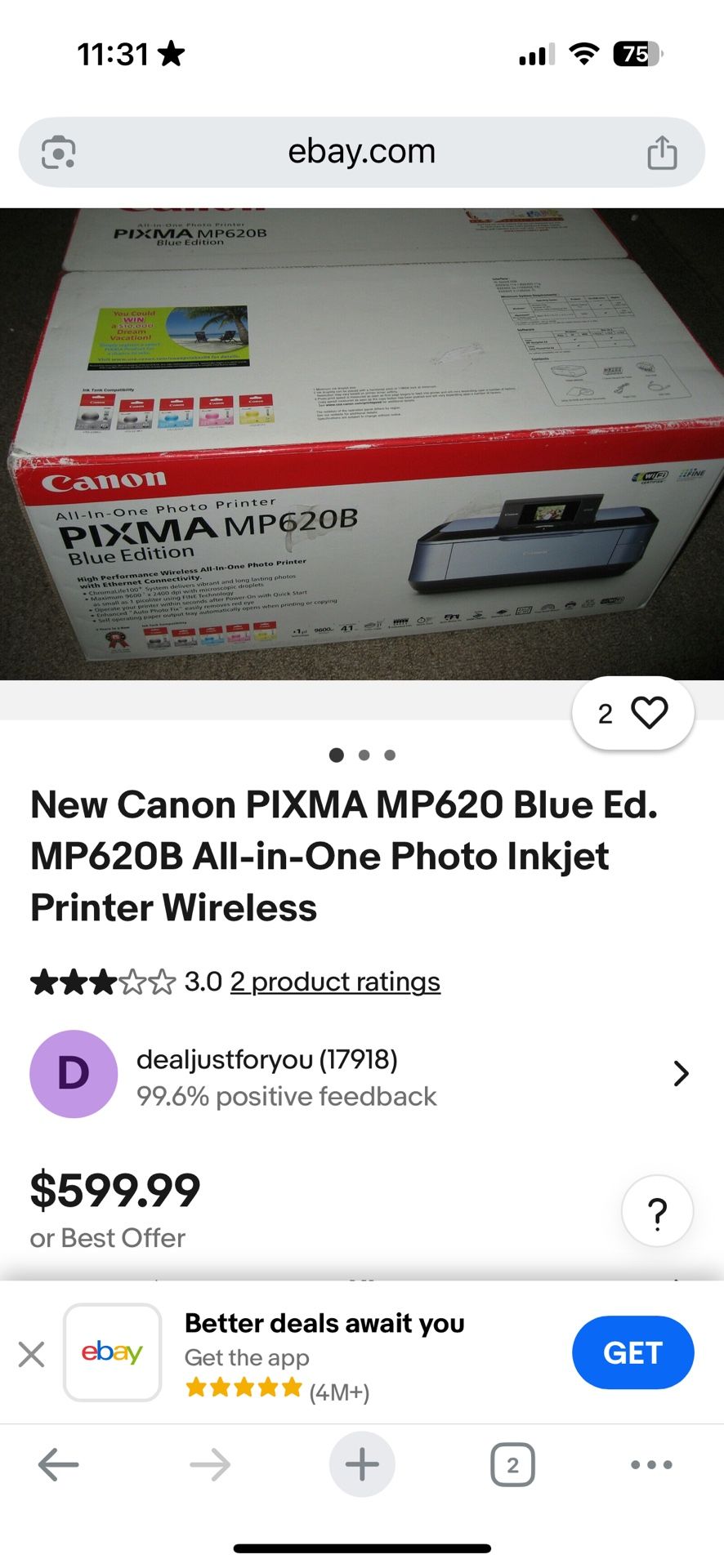Screen dimensions: 724x1568
Task: Open the tab switcher showing 2 tabs
Action: [x=512, y=1464]
